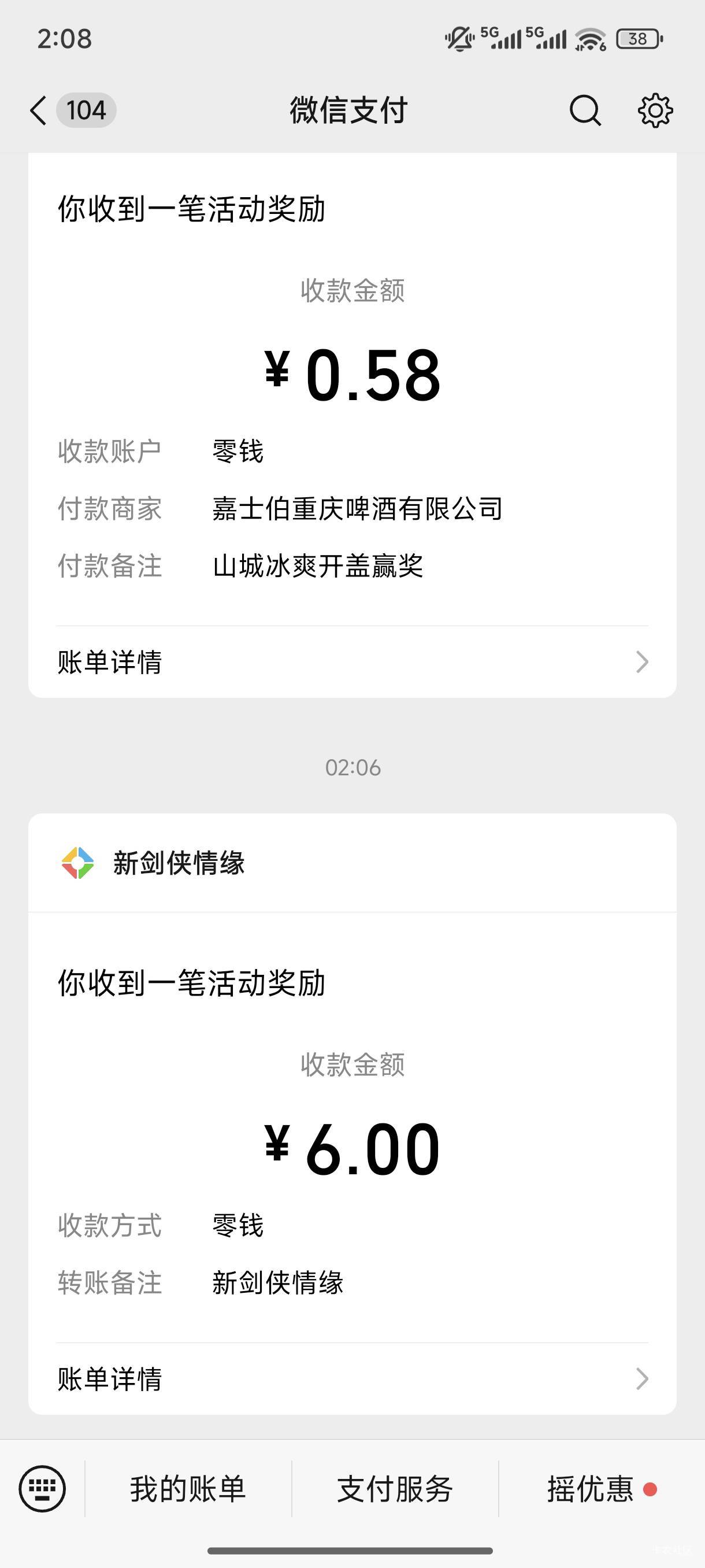Open the search magnifier icon
Image resolution: width=705 pixels, height=1568 pixels.
point(585,110)
